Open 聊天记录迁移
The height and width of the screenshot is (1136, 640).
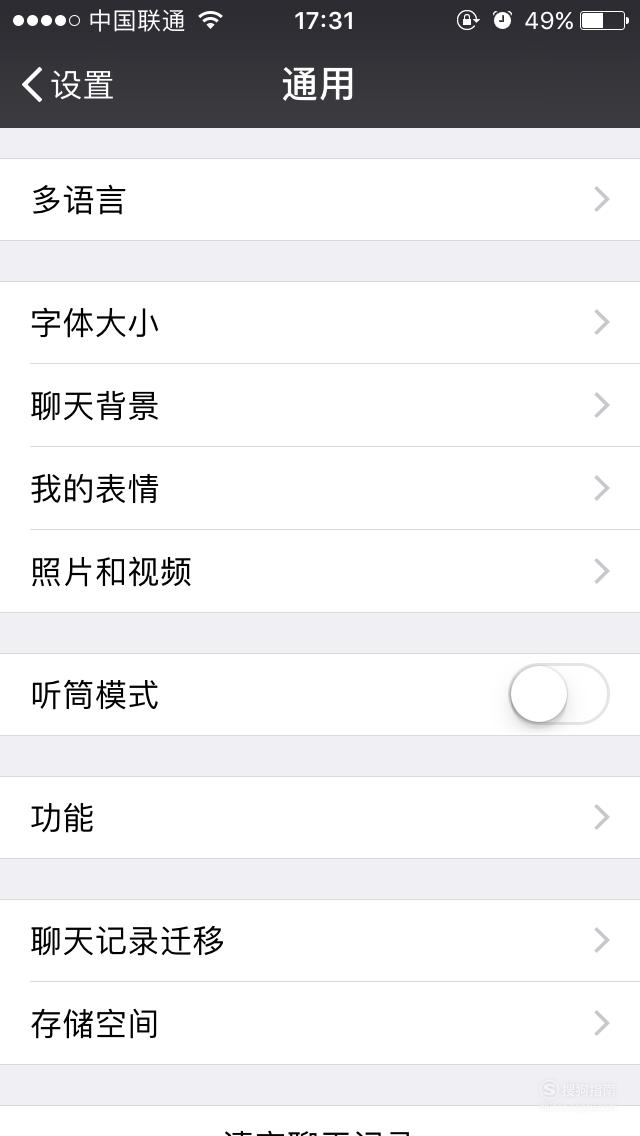[320, 940]
